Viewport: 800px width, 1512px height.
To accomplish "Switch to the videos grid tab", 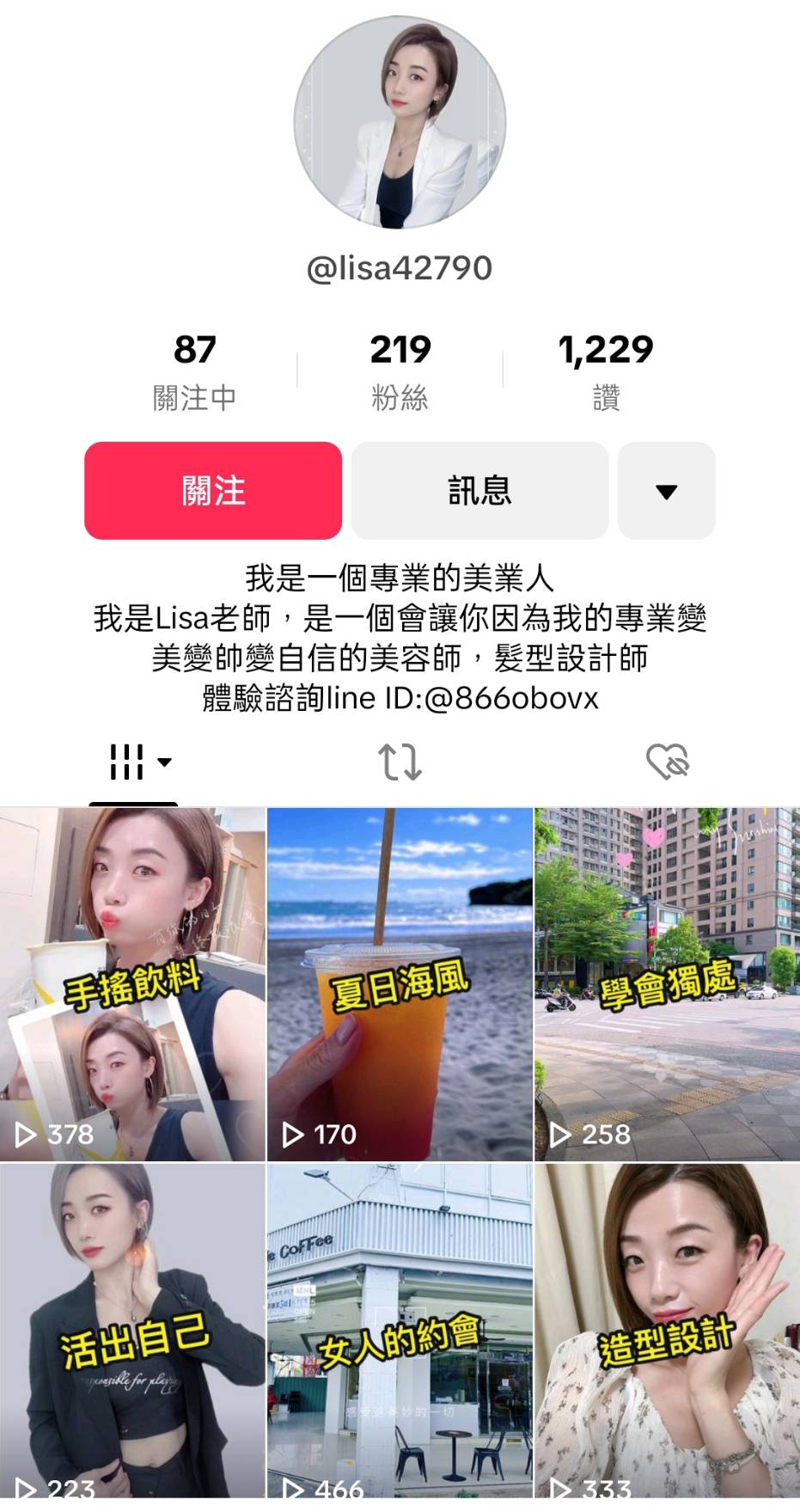I will point(134,762).
